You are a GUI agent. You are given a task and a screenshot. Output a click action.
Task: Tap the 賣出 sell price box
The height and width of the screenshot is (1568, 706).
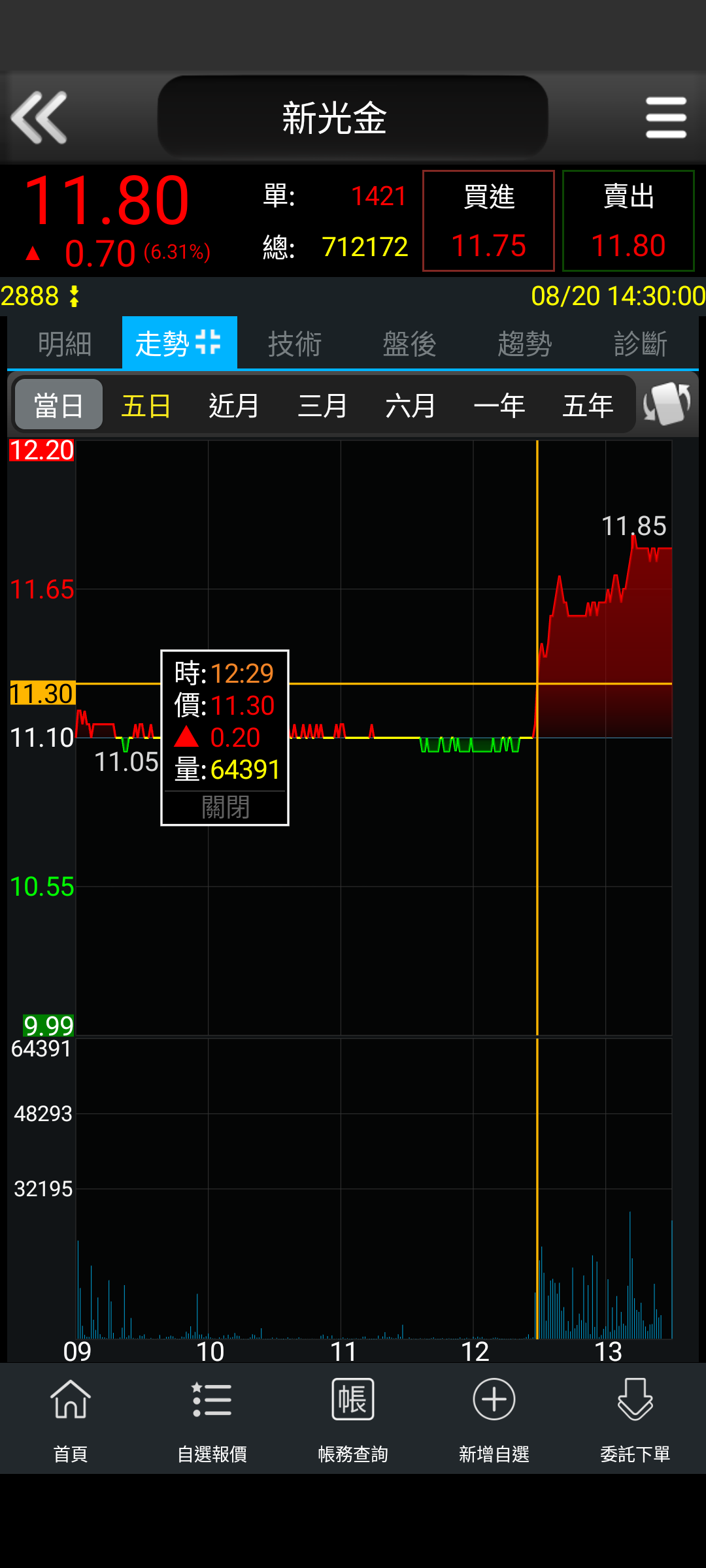pyautogui.click(x=628, y=221)
